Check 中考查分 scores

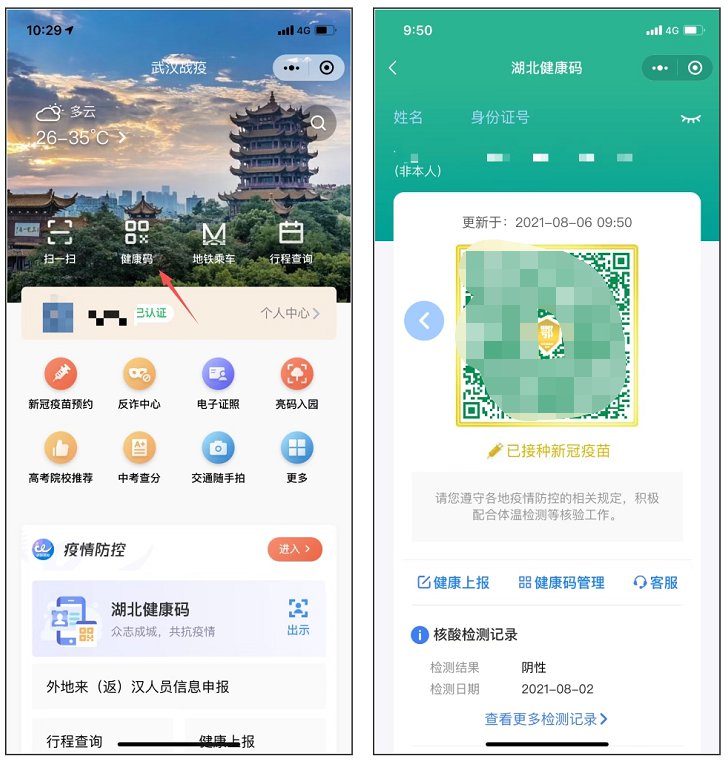[139, 457]
